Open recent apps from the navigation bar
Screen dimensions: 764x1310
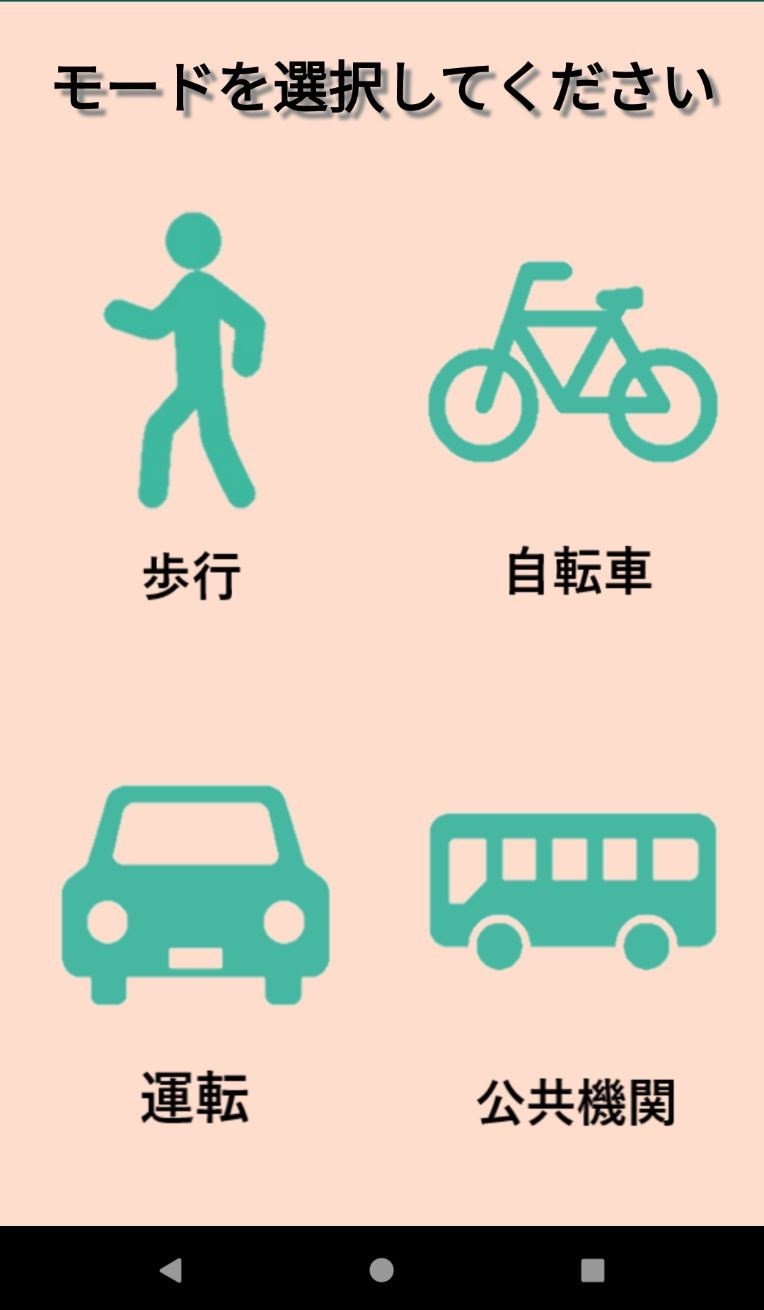click(592, 1270)
